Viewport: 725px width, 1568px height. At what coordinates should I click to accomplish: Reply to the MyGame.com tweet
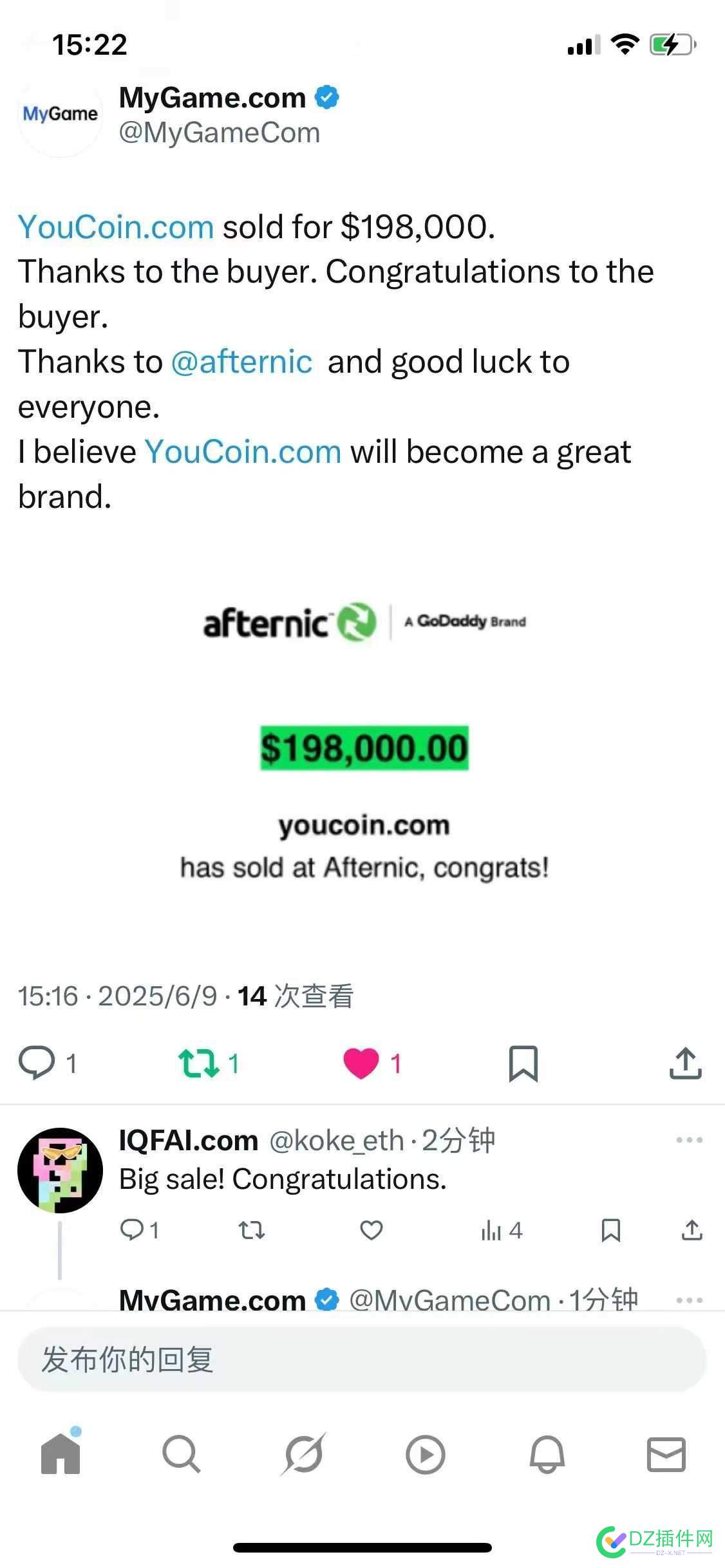37,1063
